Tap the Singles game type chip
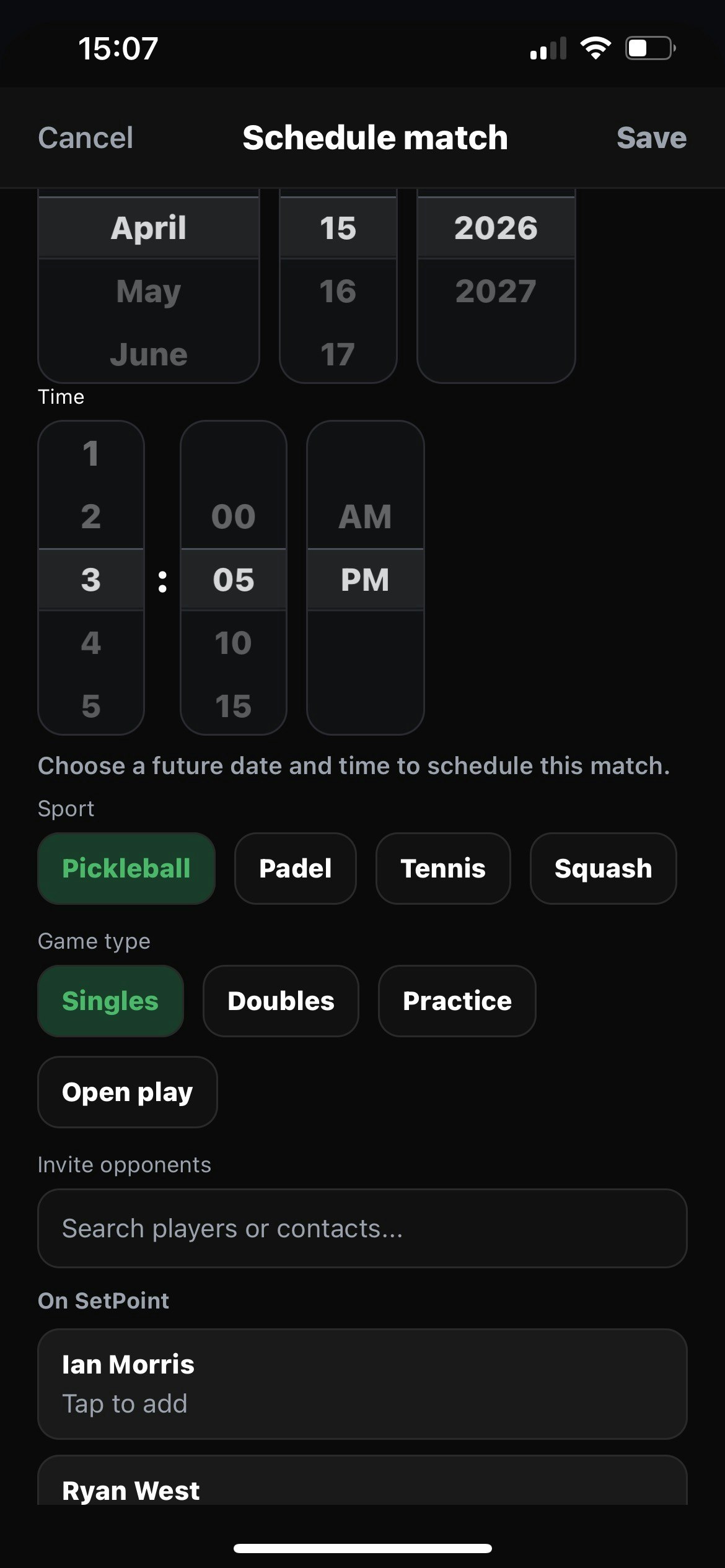 click(x=110, y=1001)
